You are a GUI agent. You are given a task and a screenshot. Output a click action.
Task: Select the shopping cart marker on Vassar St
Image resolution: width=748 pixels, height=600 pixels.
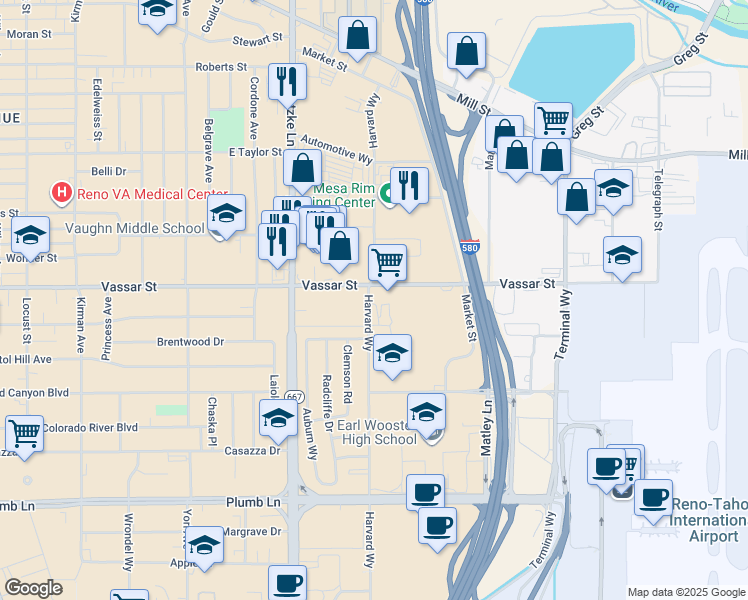387,263
